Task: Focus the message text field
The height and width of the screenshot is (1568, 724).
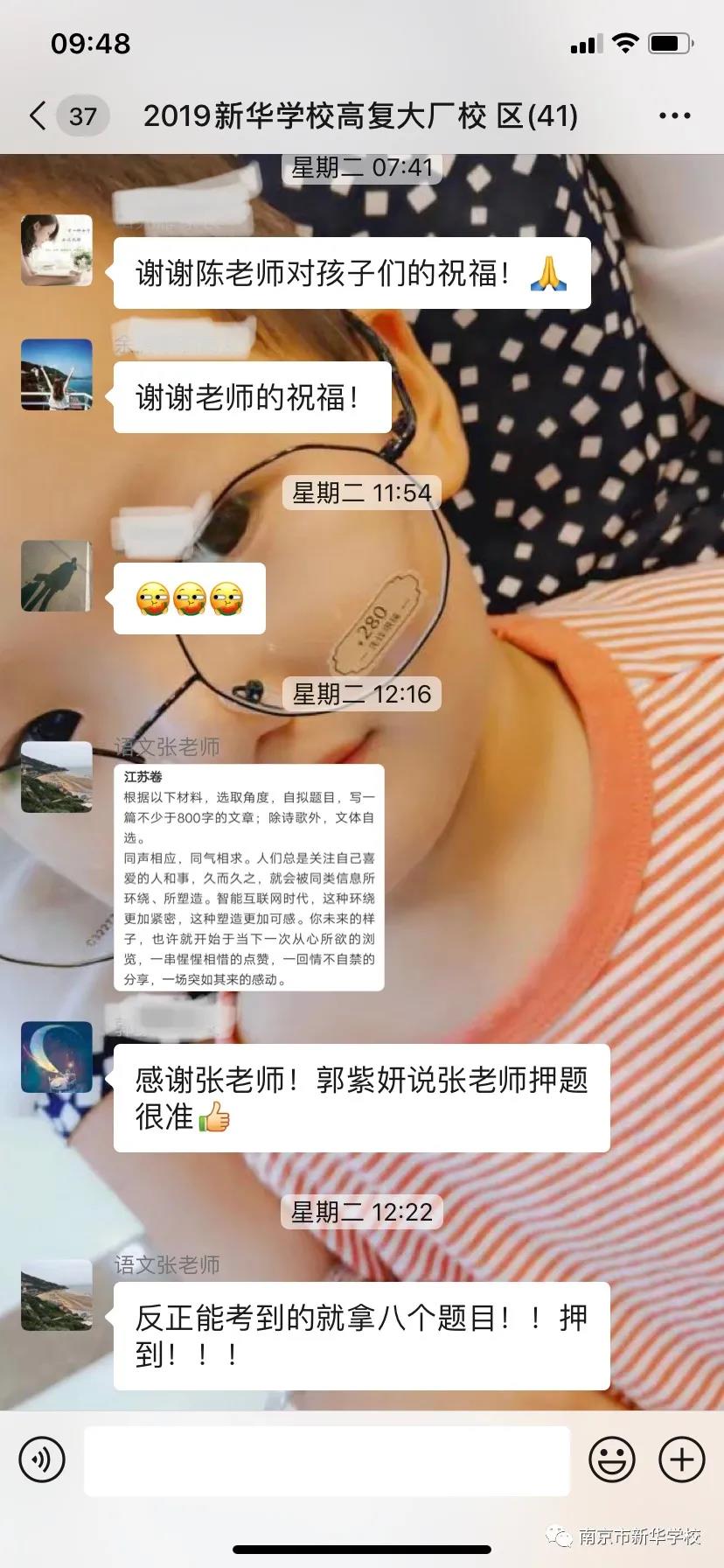Action: pyautogui.click(x=327, y=1459)
